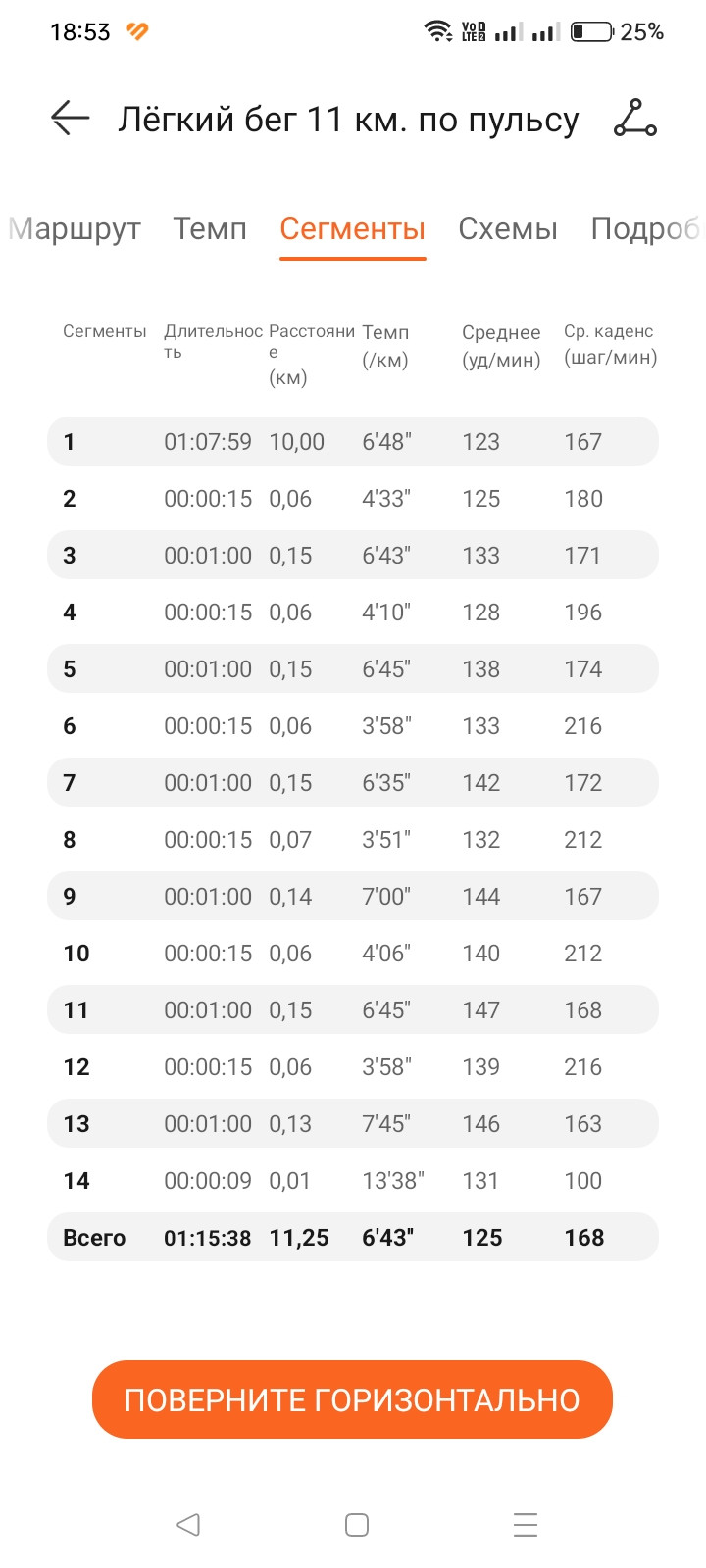Go to the system home screen

(357, 1525)
